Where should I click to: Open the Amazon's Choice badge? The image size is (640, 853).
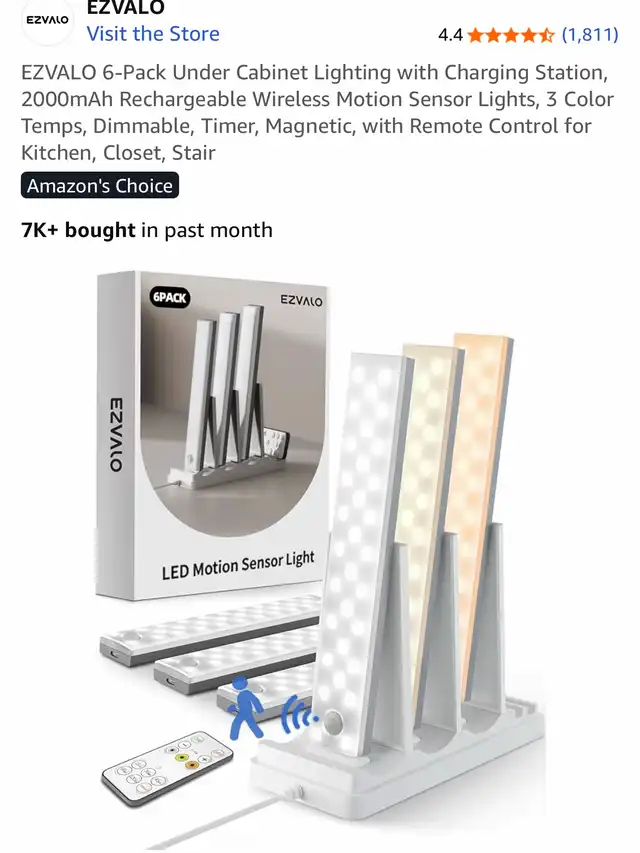click(x=100, y=186)
